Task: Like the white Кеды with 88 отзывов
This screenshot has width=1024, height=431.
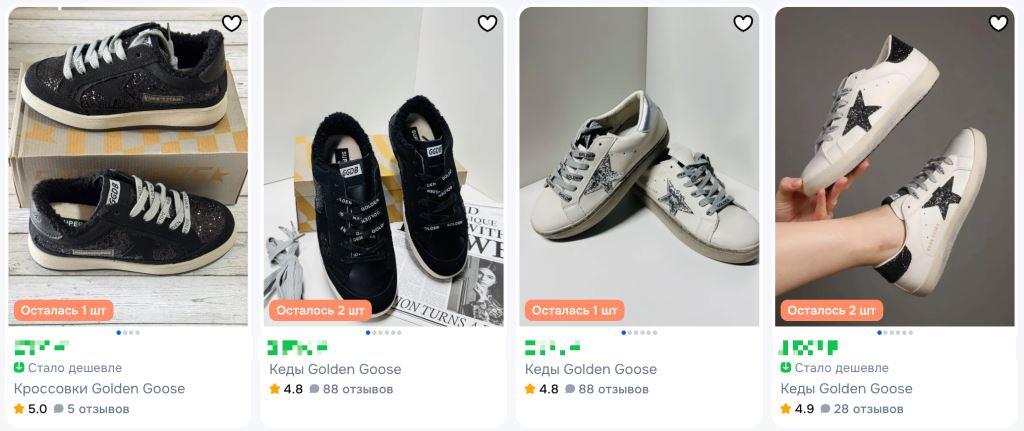Action: [x=743, y=23]
